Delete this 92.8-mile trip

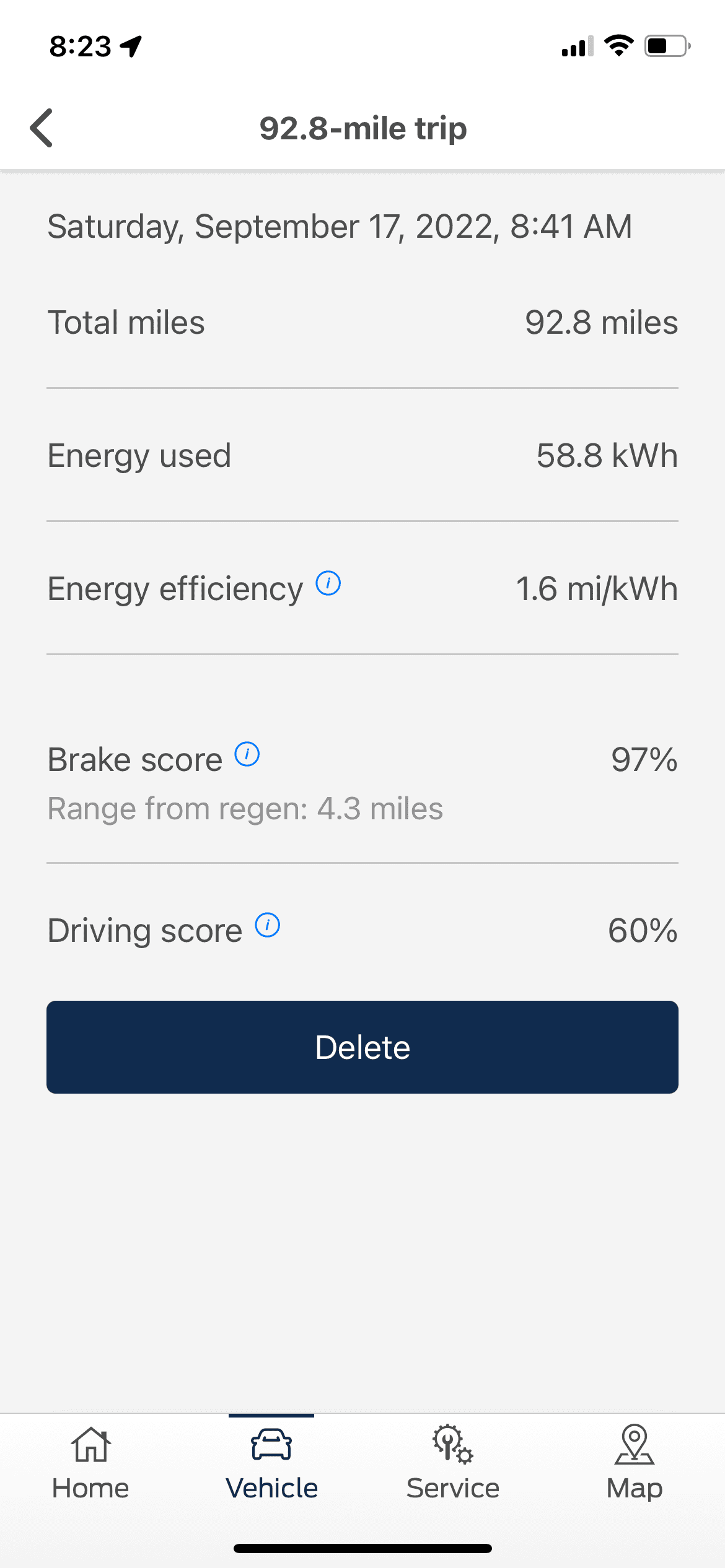(x=362, y=1047)
